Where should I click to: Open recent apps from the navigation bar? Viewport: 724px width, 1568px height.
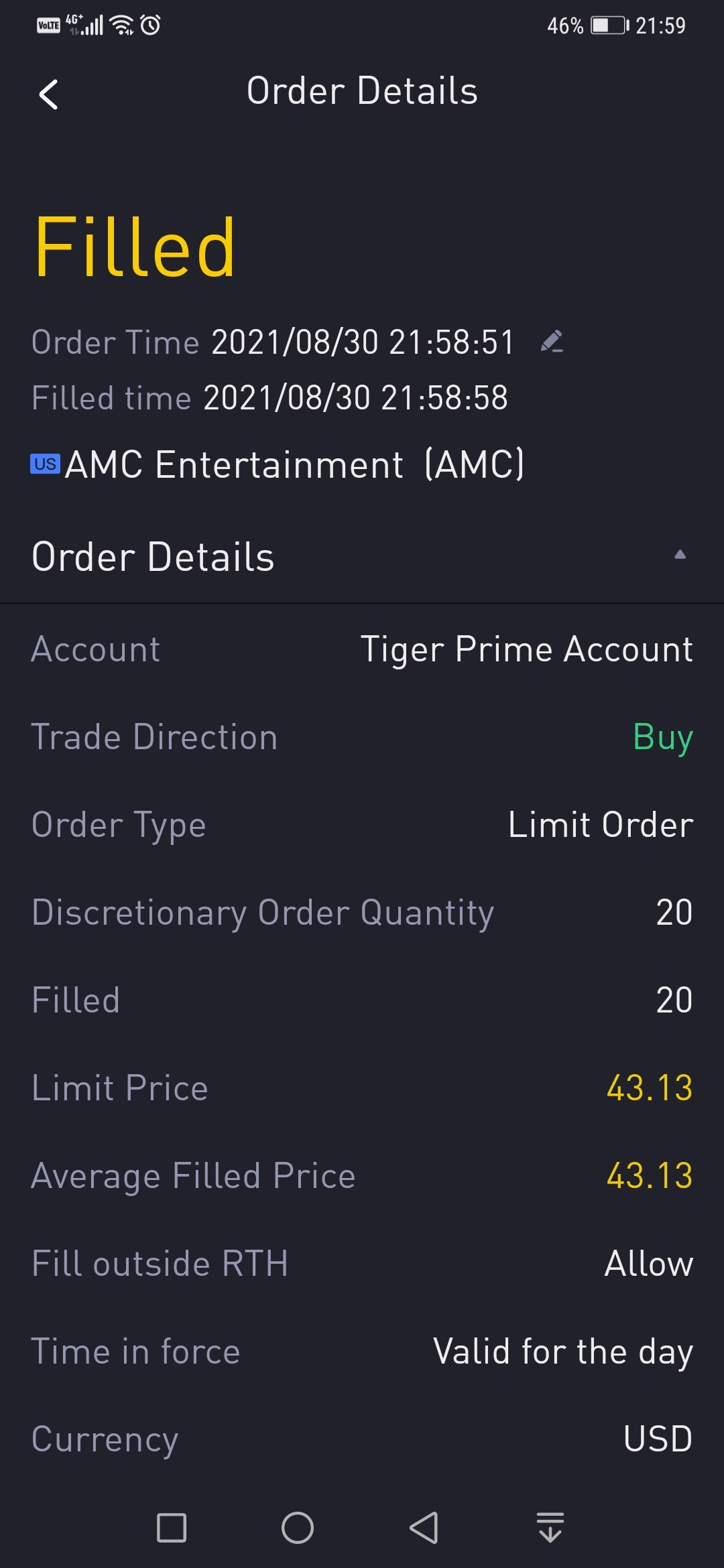coord(172,1528)
